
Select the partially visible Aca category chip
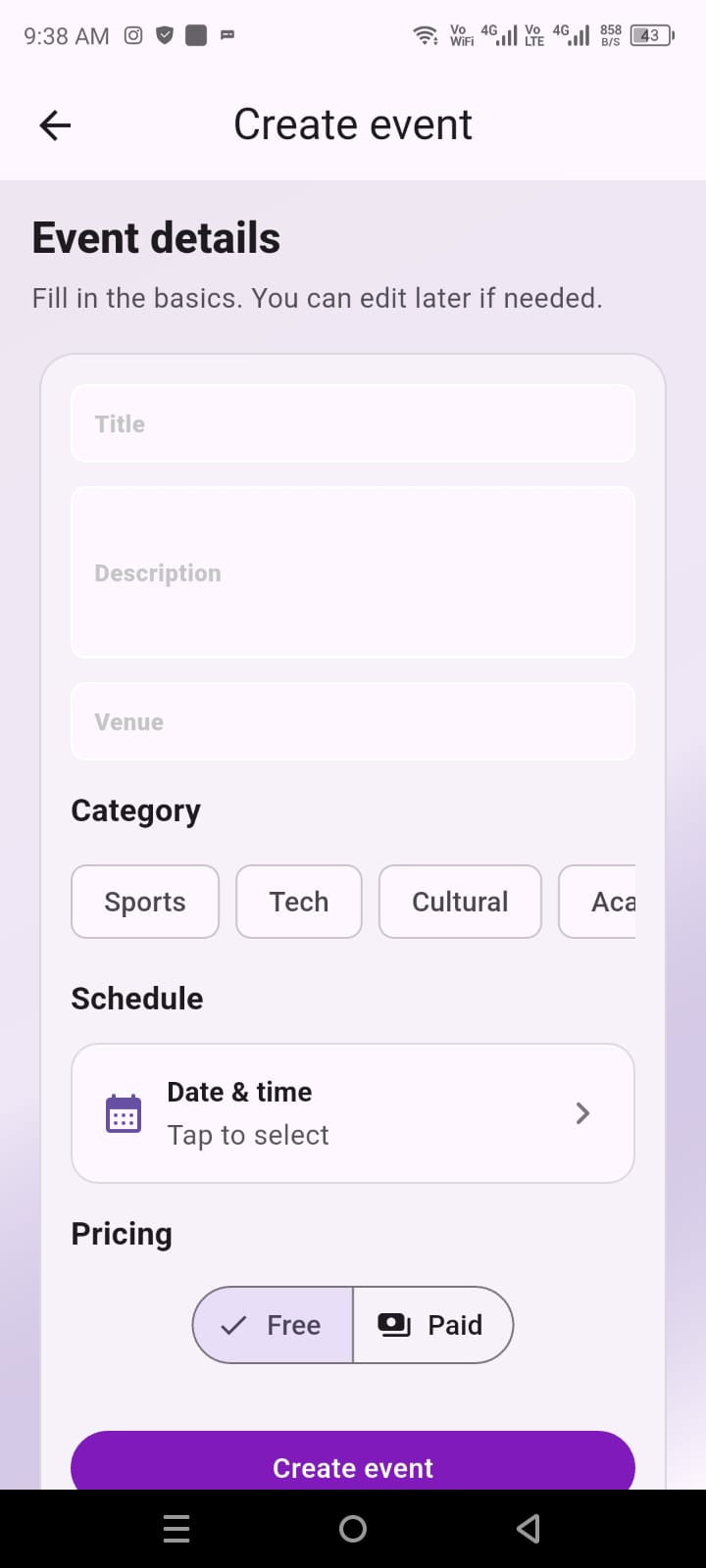(x=597, y=902)
